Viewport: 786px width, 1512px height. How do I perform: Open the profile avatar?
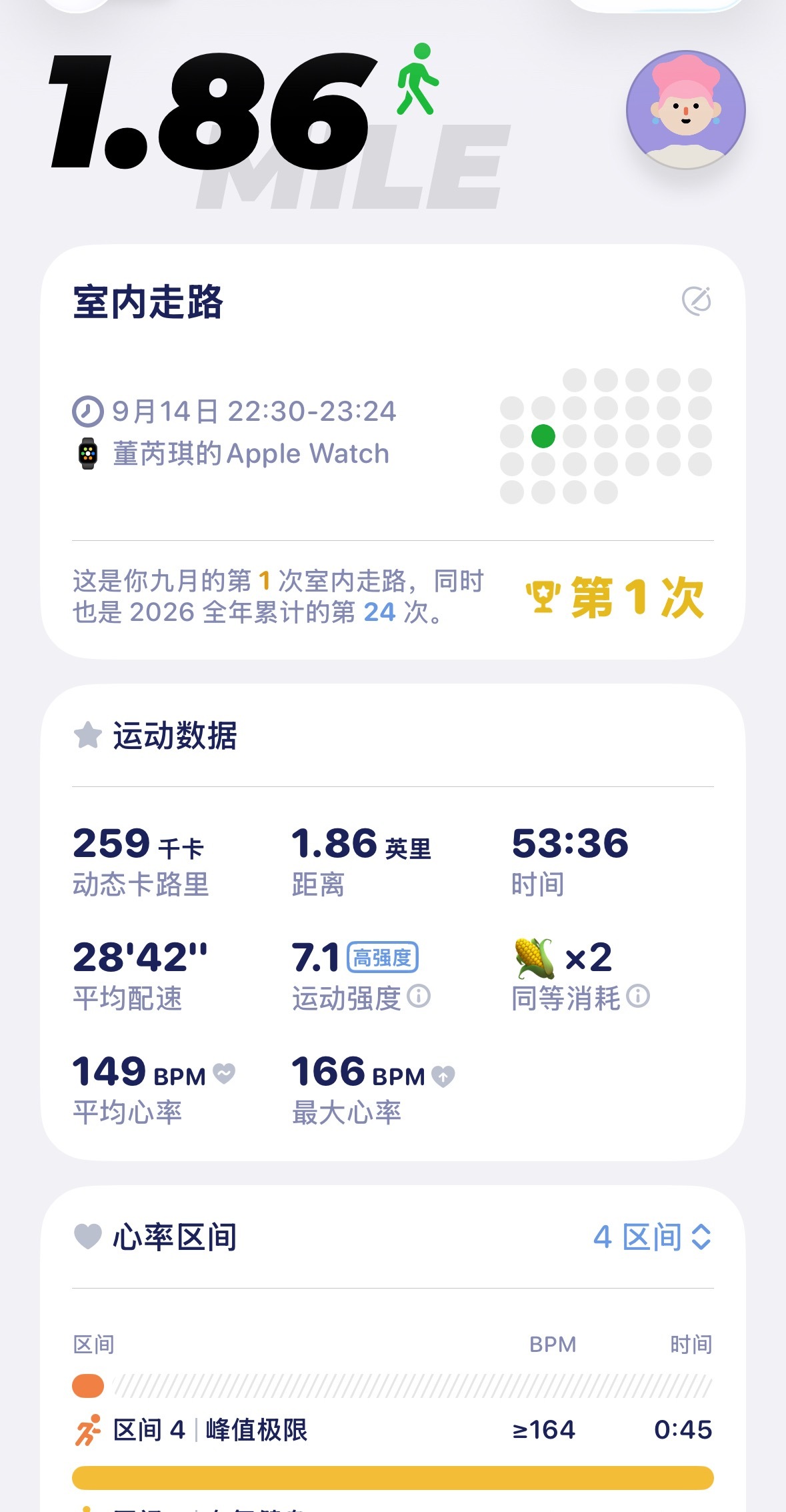coord(685,109)
